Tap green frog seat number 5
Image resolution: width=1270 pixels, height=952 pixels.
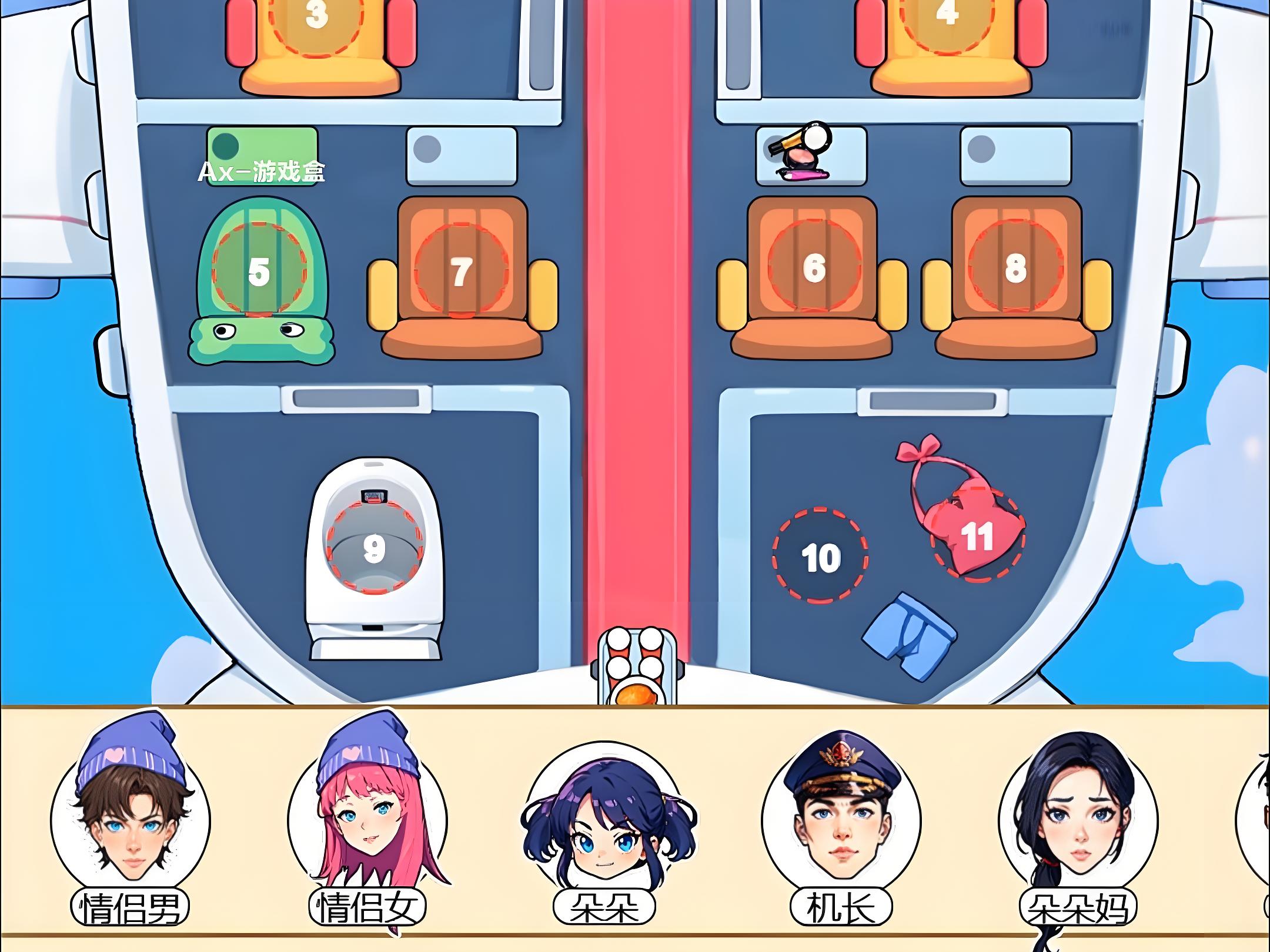click(259, 270)
